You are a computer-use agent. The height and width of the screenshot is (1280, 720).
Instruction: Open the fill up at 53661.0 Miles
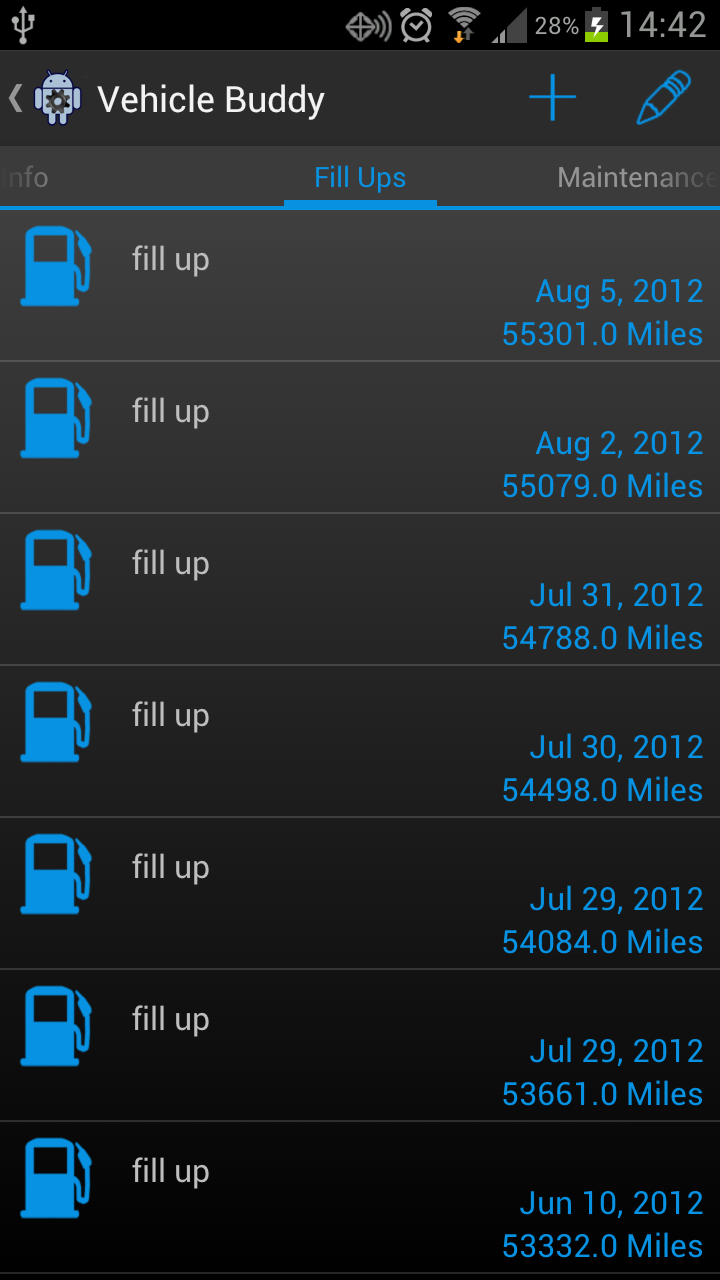pos(360,1045)
